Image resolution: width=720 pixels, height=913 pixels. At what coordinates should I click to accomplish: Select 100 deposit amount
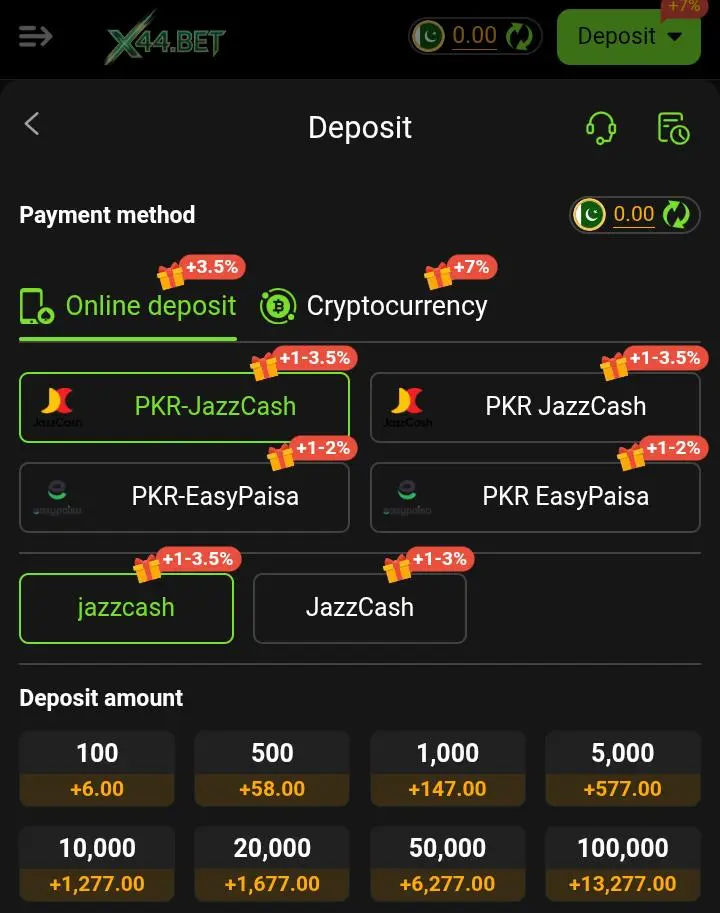(97, 769)
